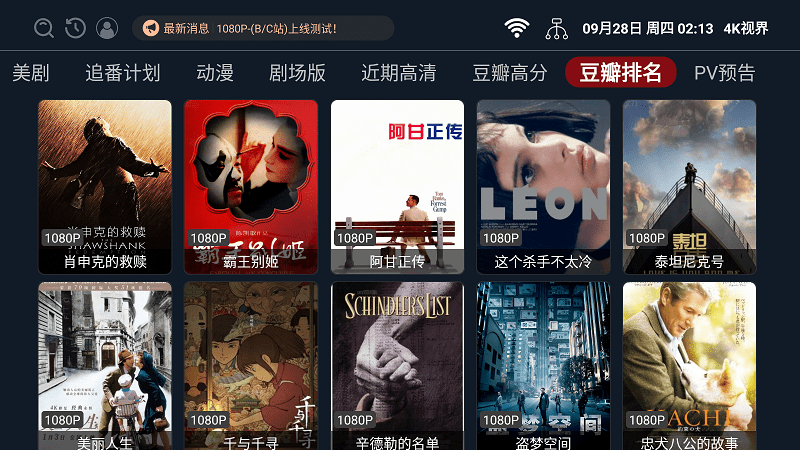Open the movie 泰坦尼克号
This screenshot has width=800, height=450.
[689, 186]
